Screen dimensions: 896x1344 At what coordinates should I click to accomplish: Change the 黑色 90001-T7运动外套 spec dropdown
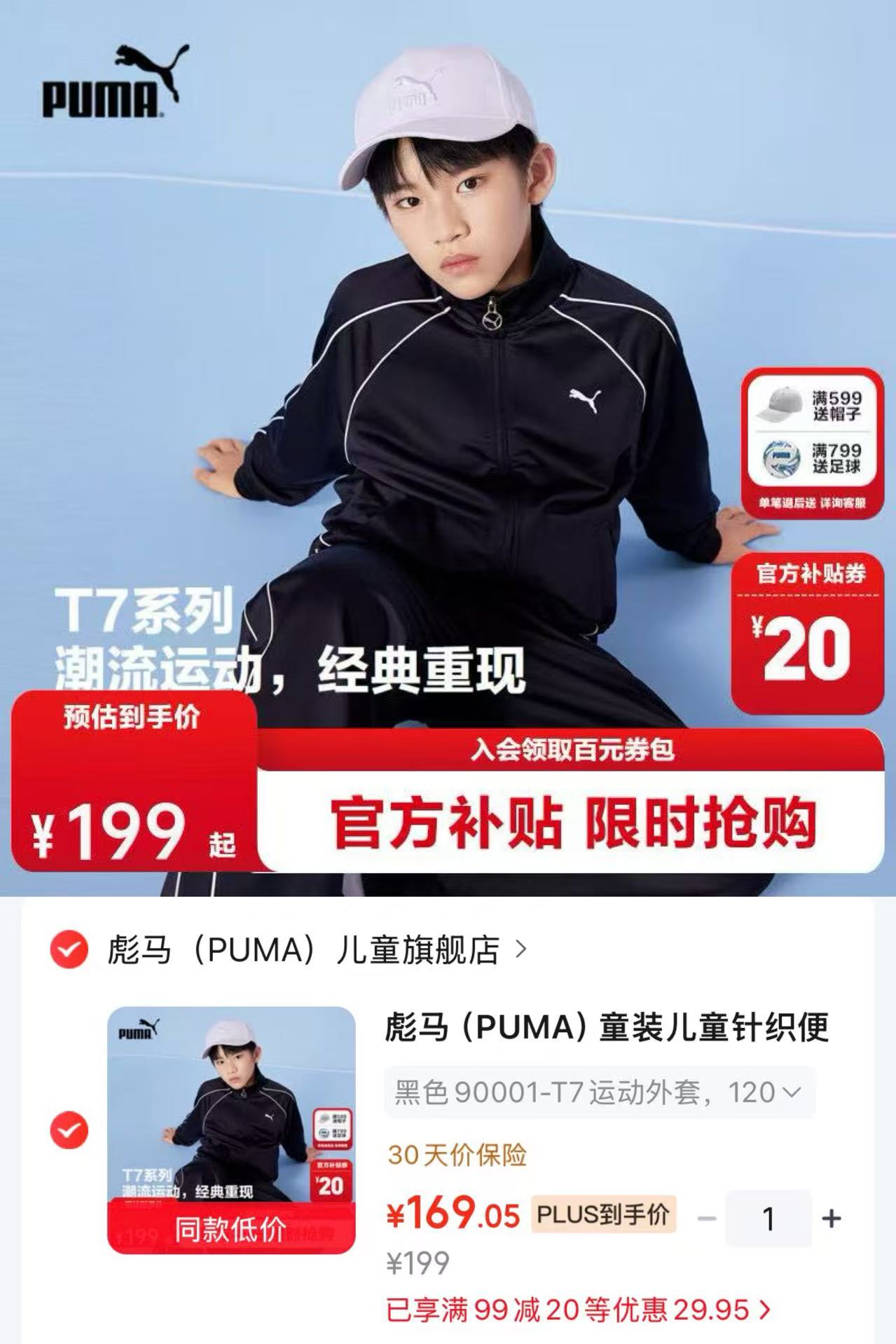tap(600, 1092)
